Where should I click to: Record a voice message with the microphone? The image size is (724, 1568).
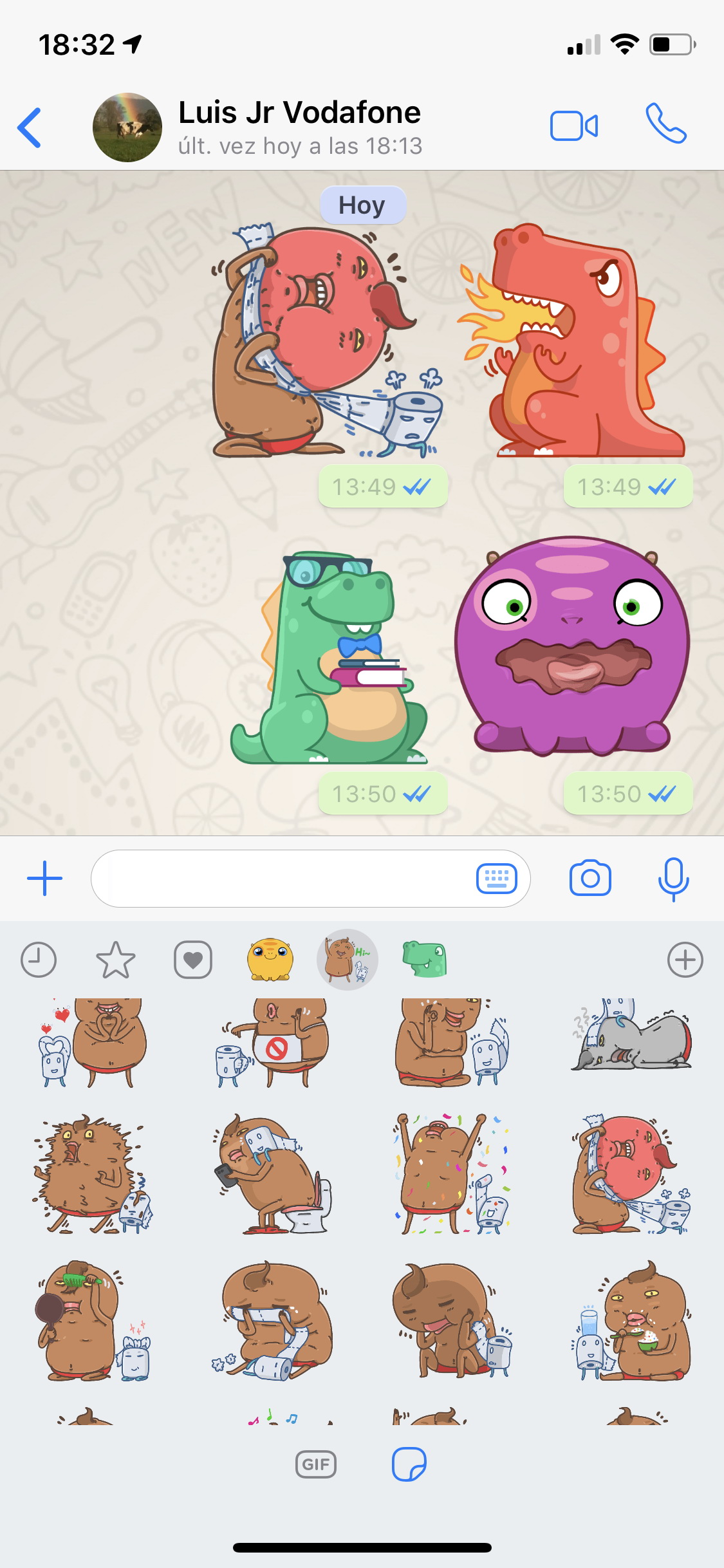point(673,879)
